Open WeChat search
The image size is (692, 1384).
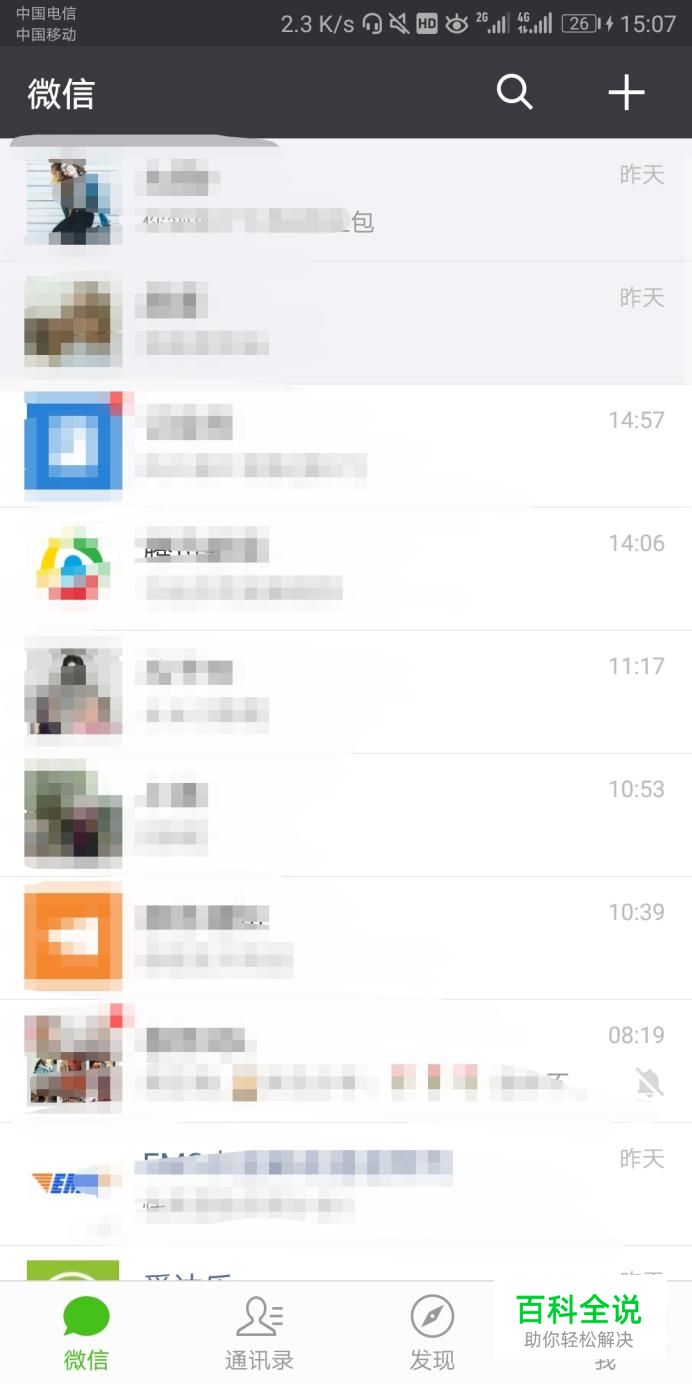(x=514, y=93)
